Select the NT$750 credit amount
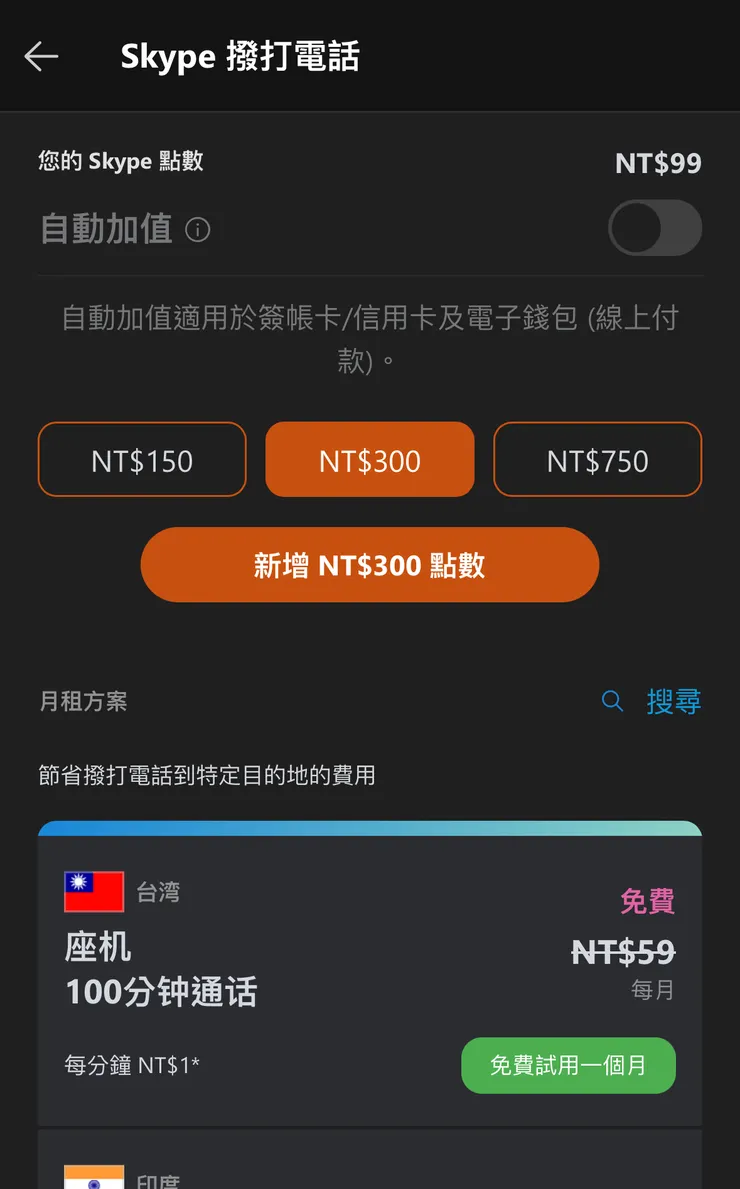 tap(597, 459)
